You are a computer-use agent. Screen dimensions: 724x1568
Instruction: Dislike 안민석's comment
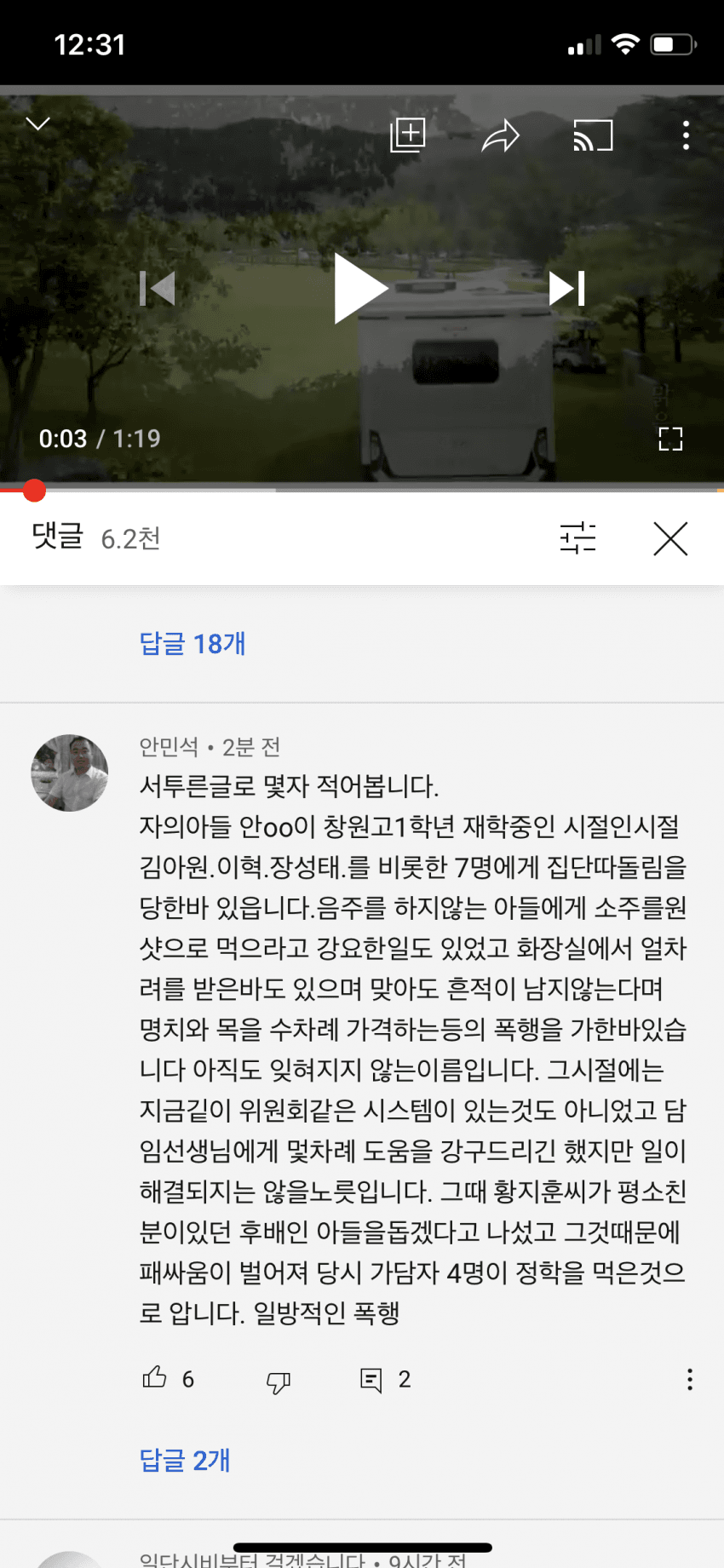click(x=278, y=1381)
